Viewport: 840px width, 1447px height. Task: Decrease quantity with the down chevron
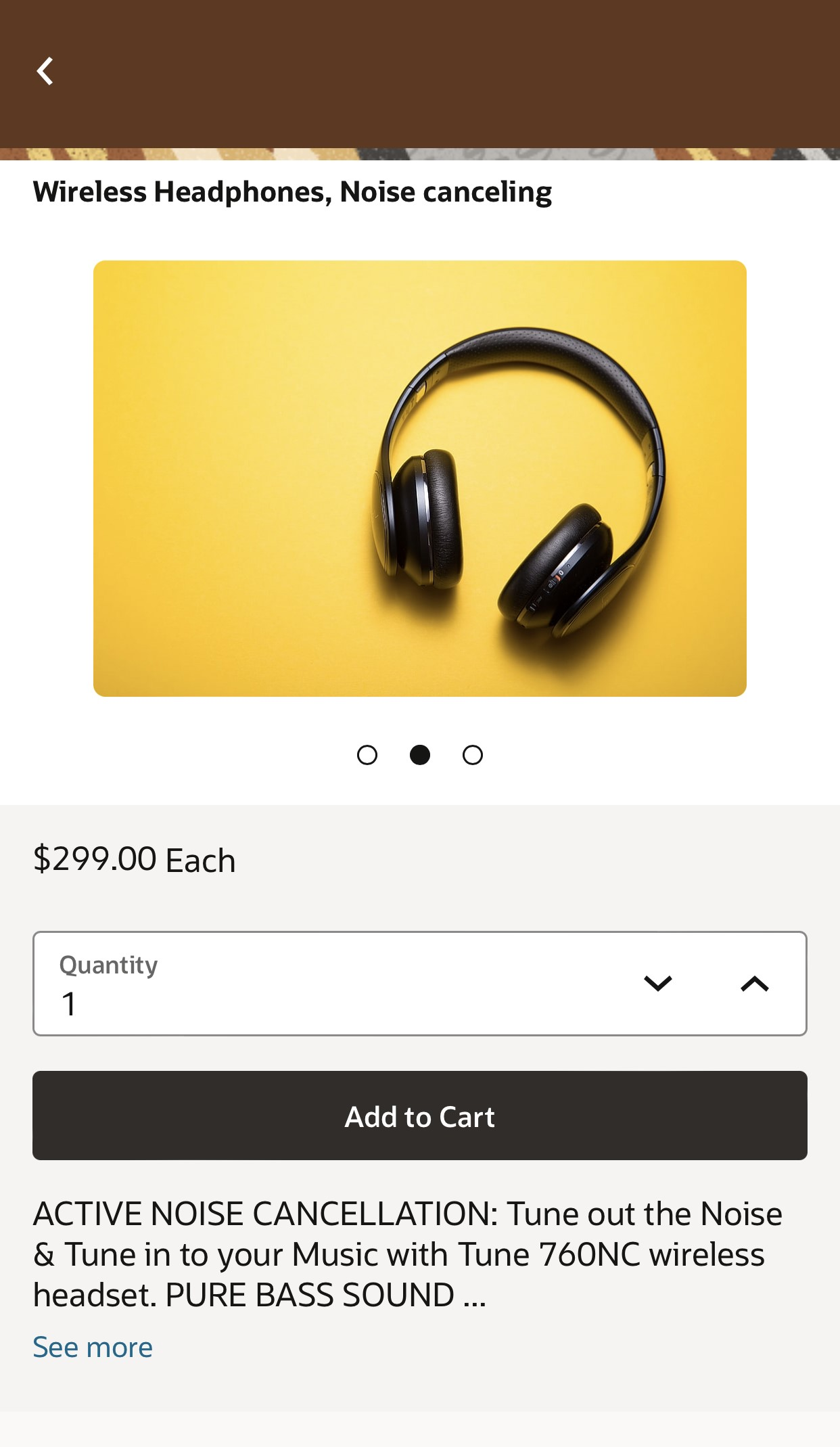657,984
